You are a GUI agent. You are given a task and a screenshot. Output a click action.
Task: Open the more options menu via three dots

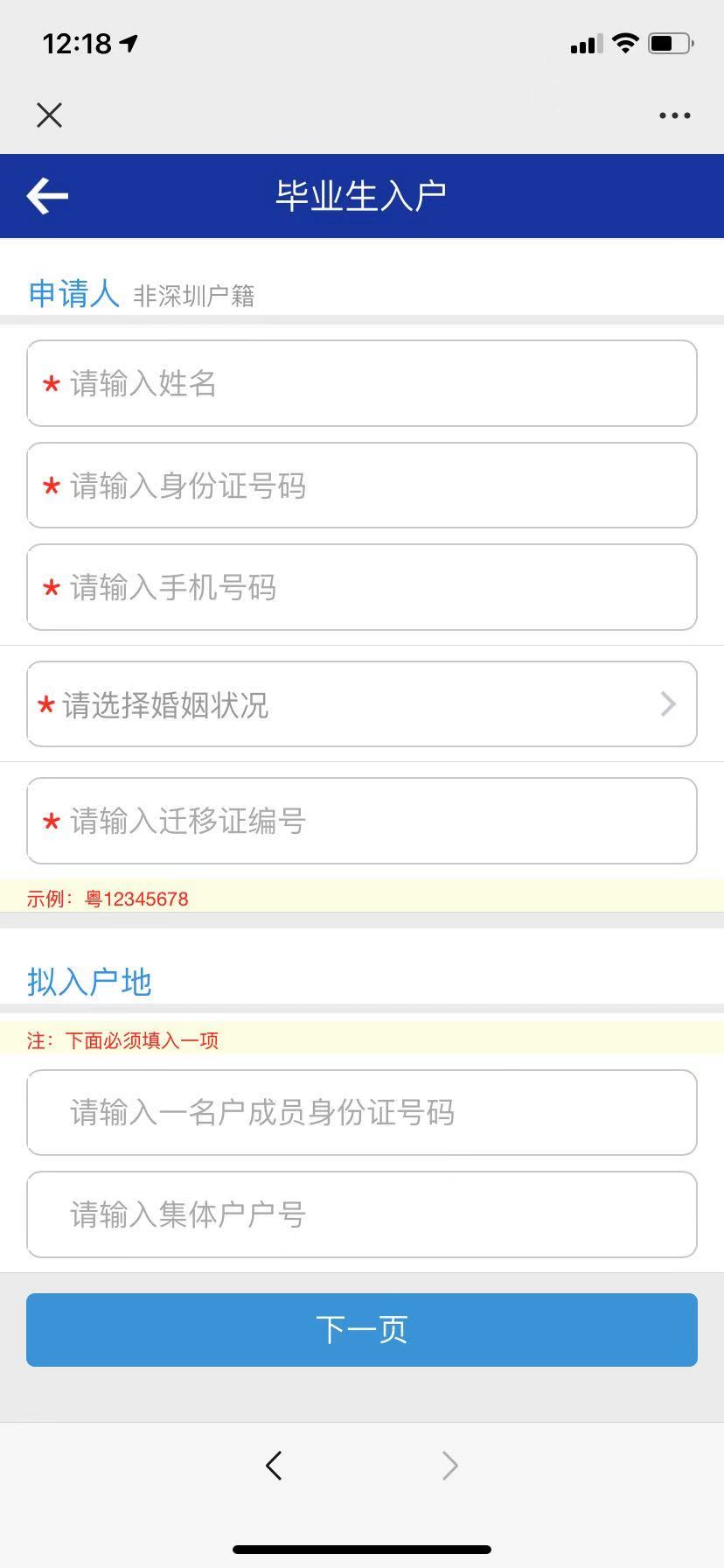(674, 115)
